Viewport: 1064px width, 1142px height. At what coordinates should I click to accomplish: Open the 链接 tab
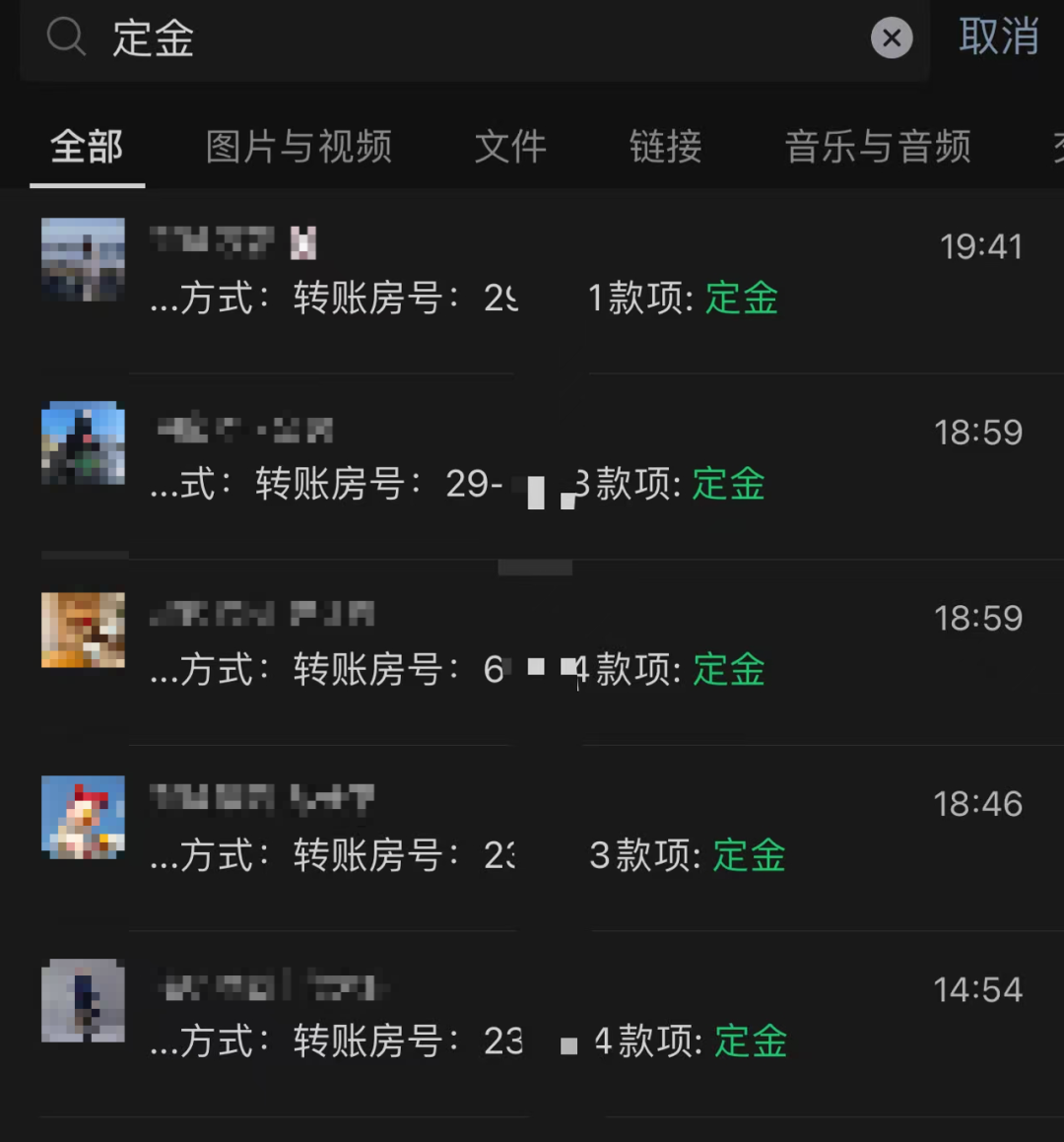pos(666,148)
